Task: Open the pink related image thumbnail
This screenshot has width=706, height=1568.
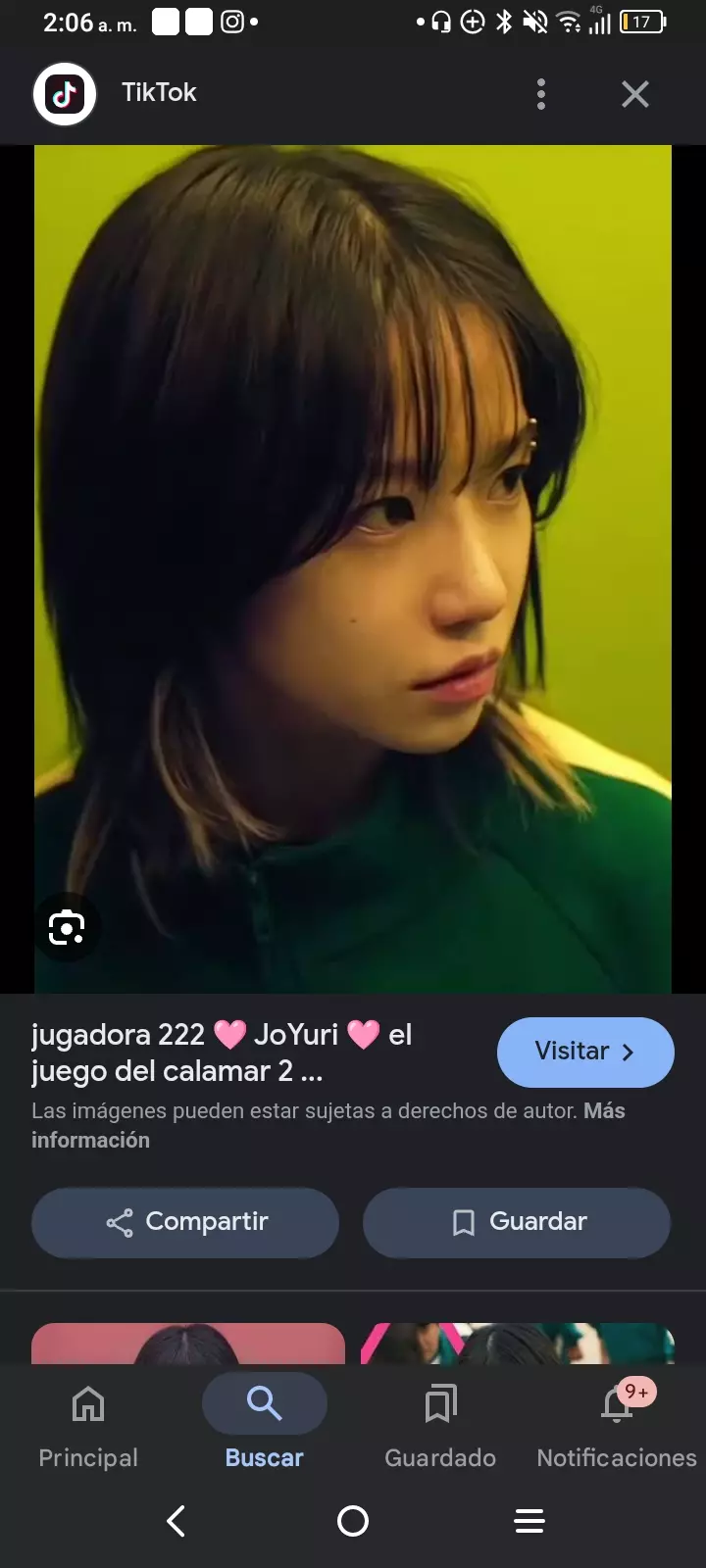Action: pos(188,1344)
